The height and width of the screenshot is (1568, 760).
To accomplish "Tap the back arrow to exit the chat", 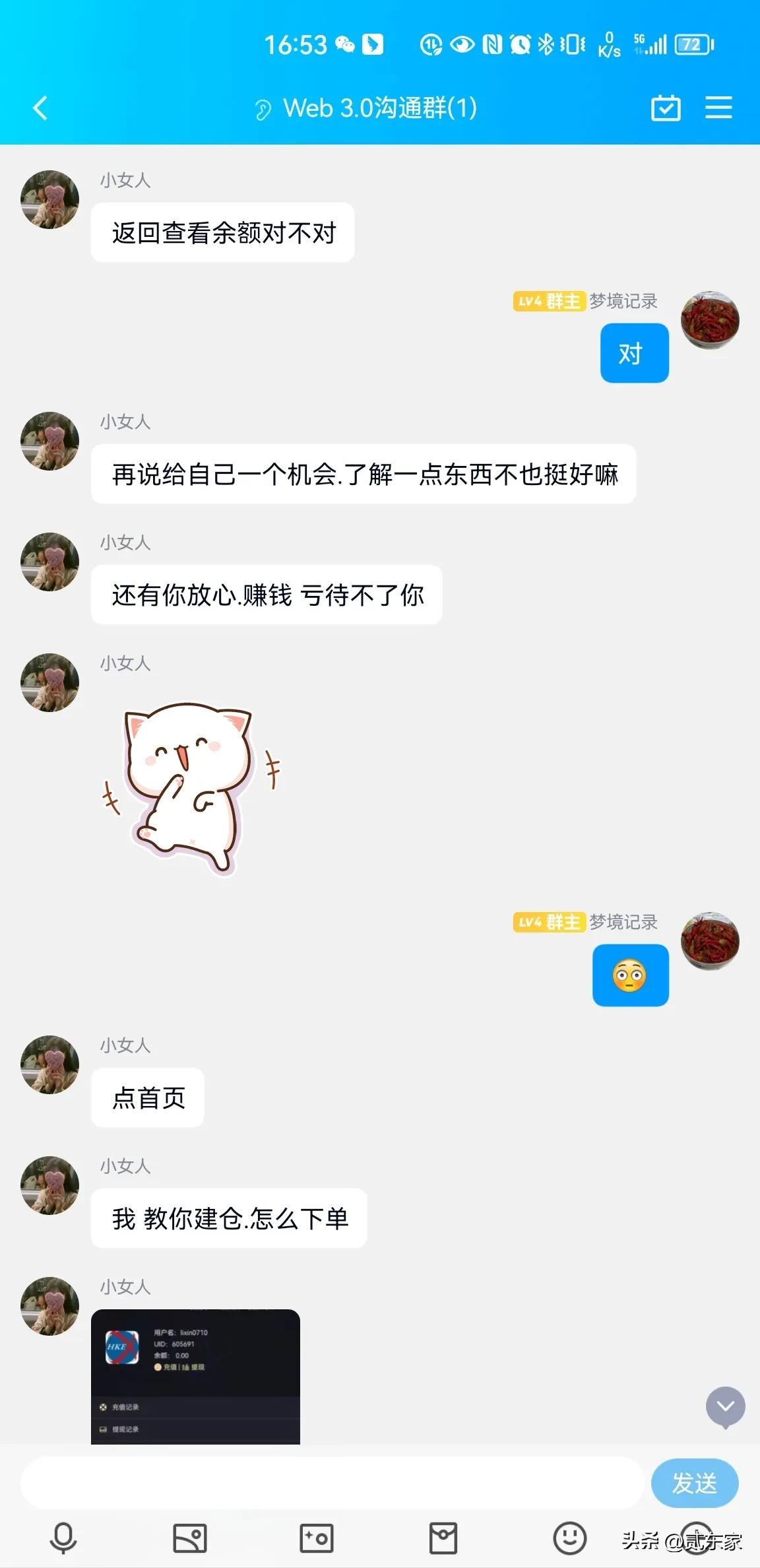I will 40,108.
